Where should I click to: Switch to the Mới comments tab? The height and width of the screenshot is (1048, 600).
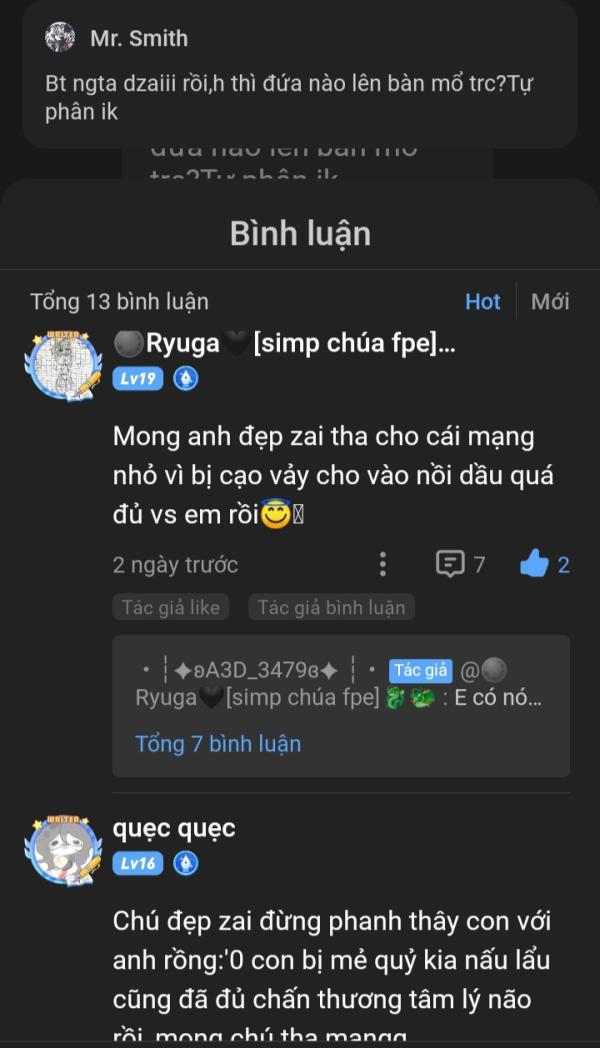point(550,301)
